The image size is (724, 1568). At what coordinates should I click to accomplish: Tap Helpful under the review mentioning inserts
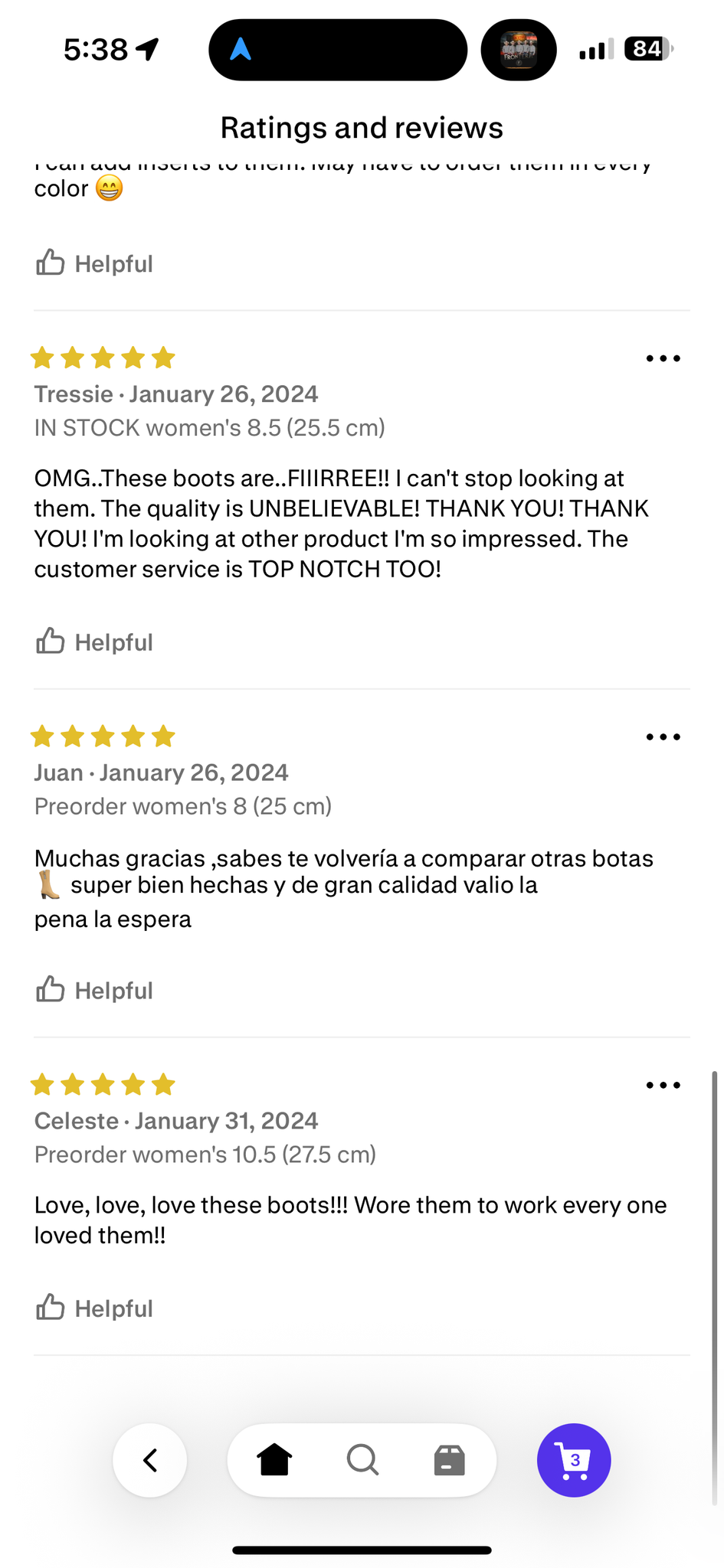94,263
